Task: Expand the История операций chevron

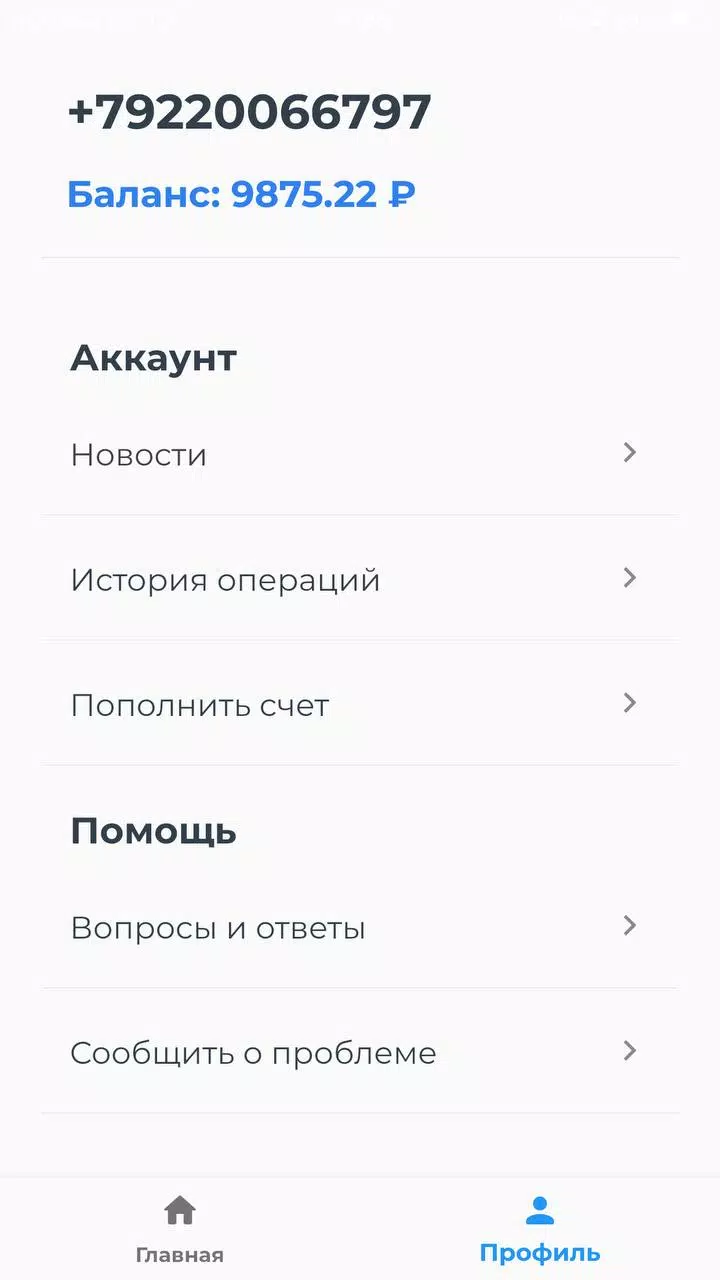Action: point(629,578)
